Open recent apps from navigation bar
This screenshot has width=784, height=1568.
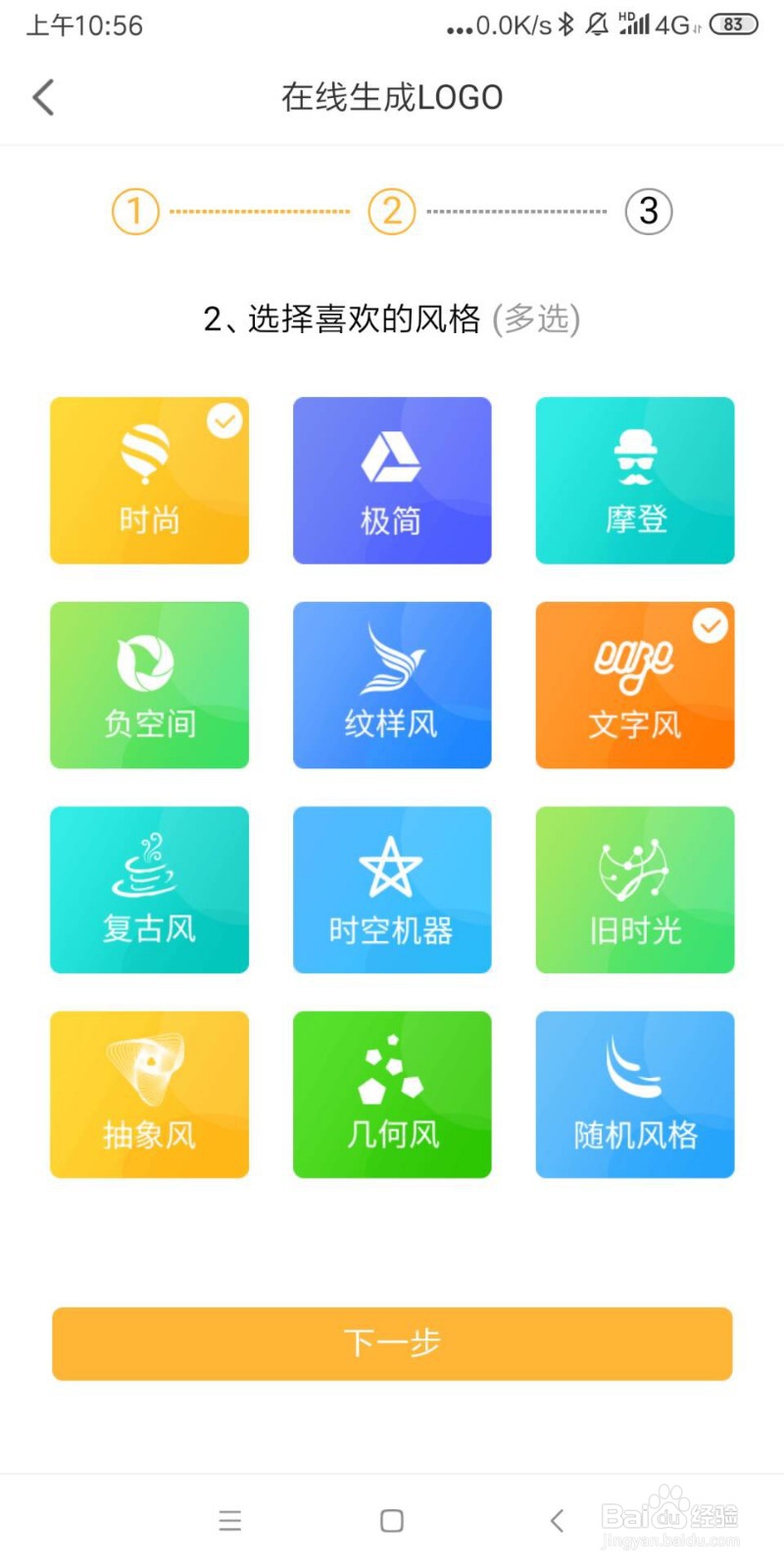point(229,1520)
